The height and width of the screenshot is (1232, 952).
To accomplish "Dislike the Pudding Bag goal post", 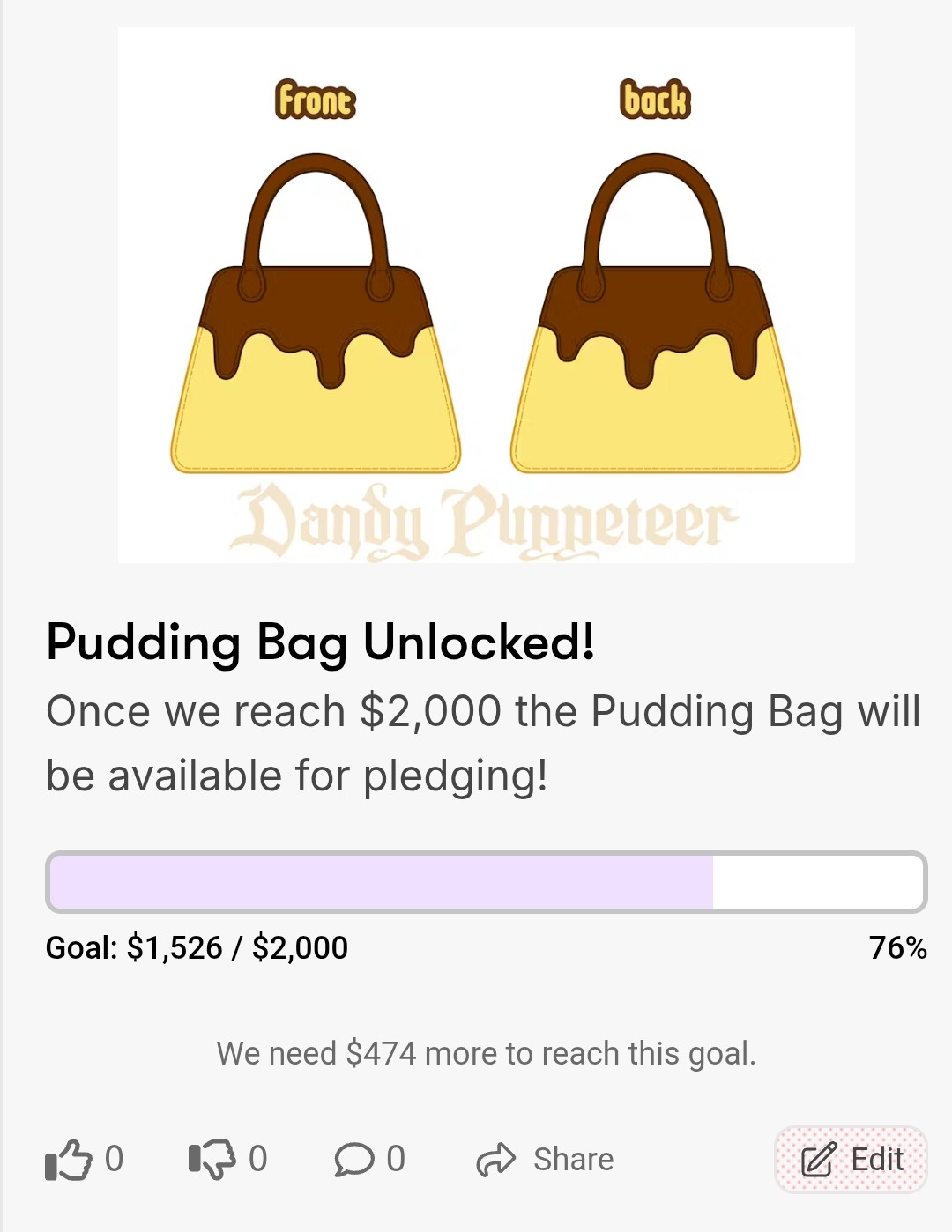I will [212, 1159].
